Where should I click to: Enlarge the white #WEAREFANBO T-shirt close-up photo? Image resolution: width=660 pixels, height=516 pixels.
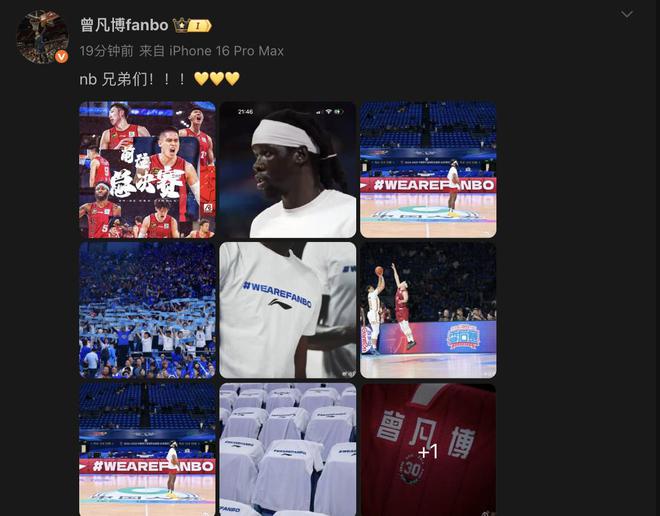pos(288,310)
